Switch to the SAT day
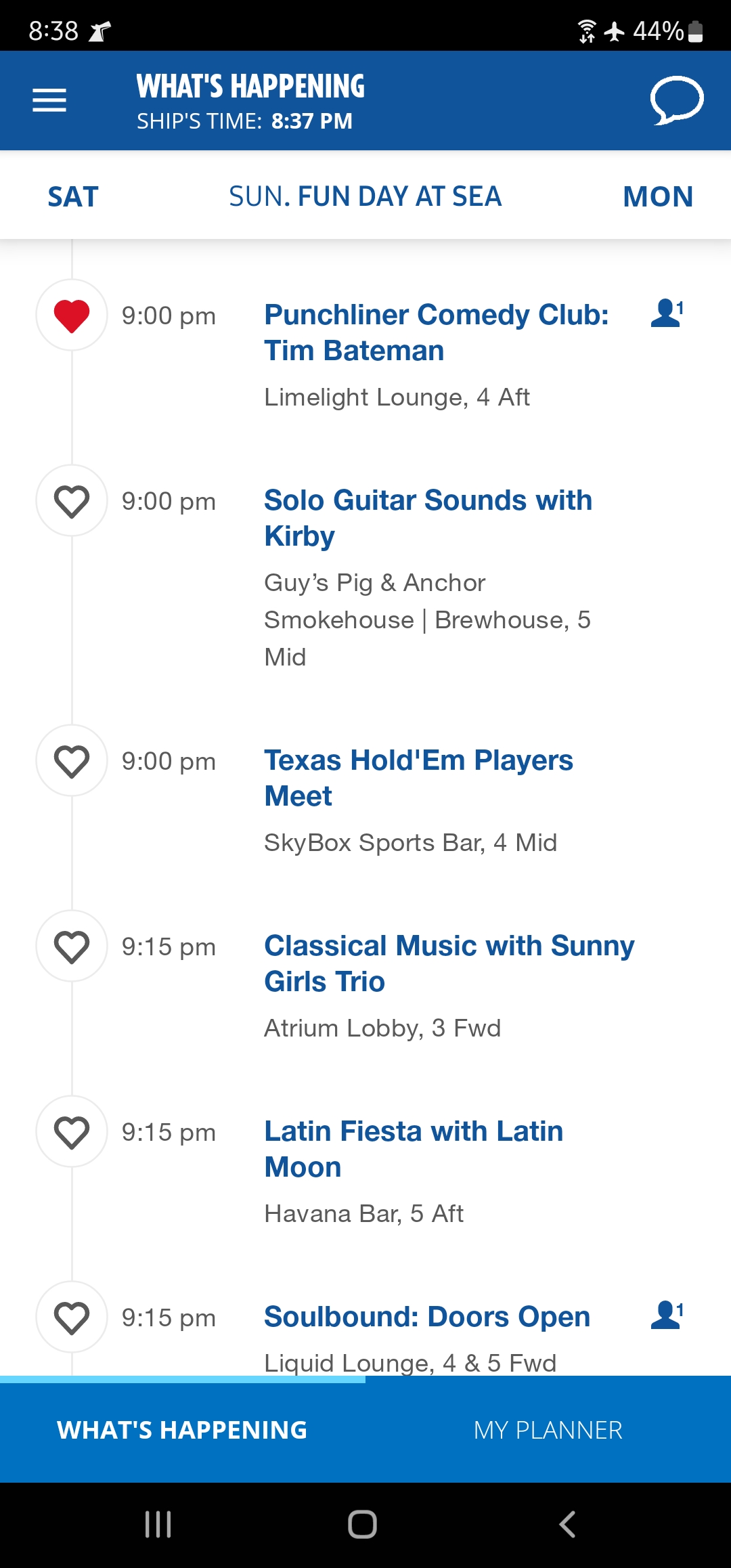This screenshot has height=1568, width=731. (73, 197)
